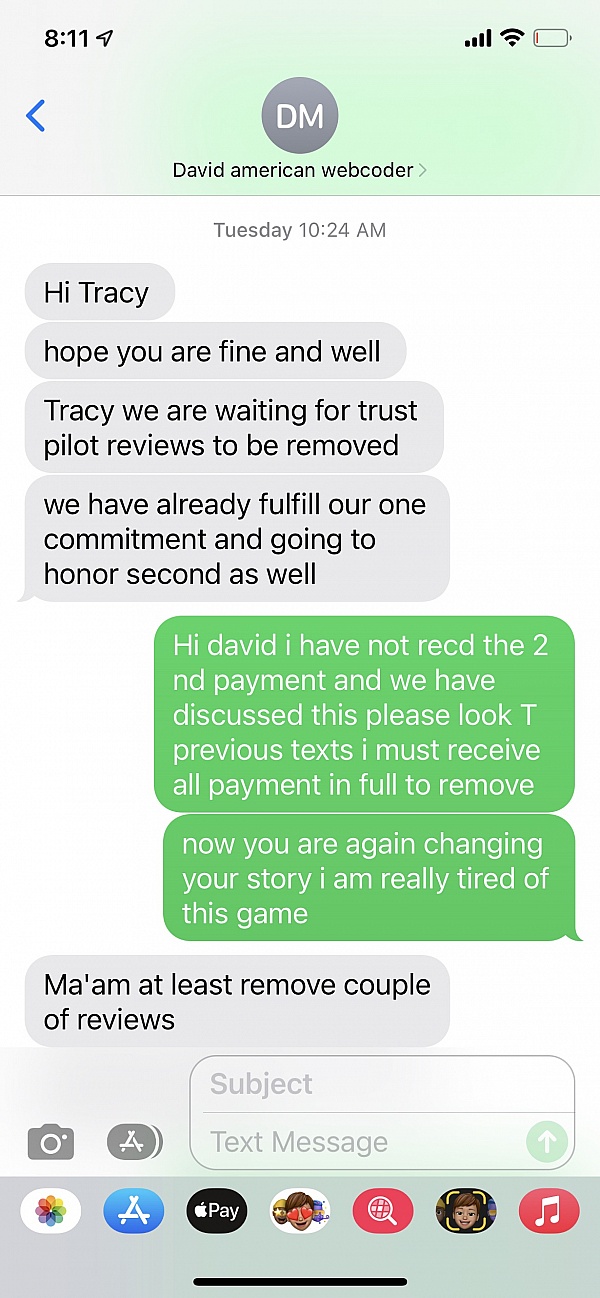Open the Photos app in the app strip
This screenshot has width=600, height=1298.
[x=51, y=1212]
